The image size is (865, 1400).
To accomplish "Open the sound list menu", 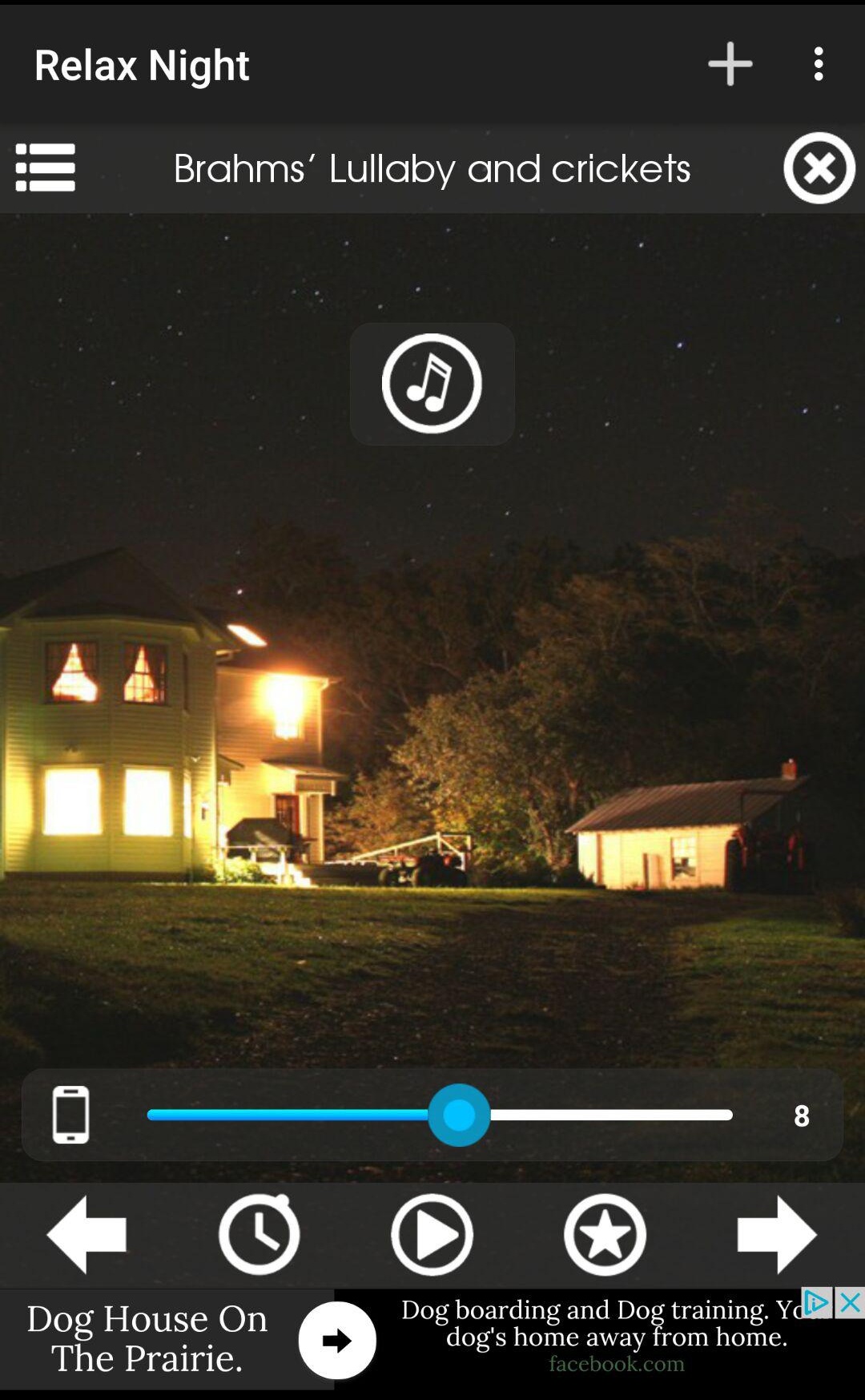I will [46, 168].
